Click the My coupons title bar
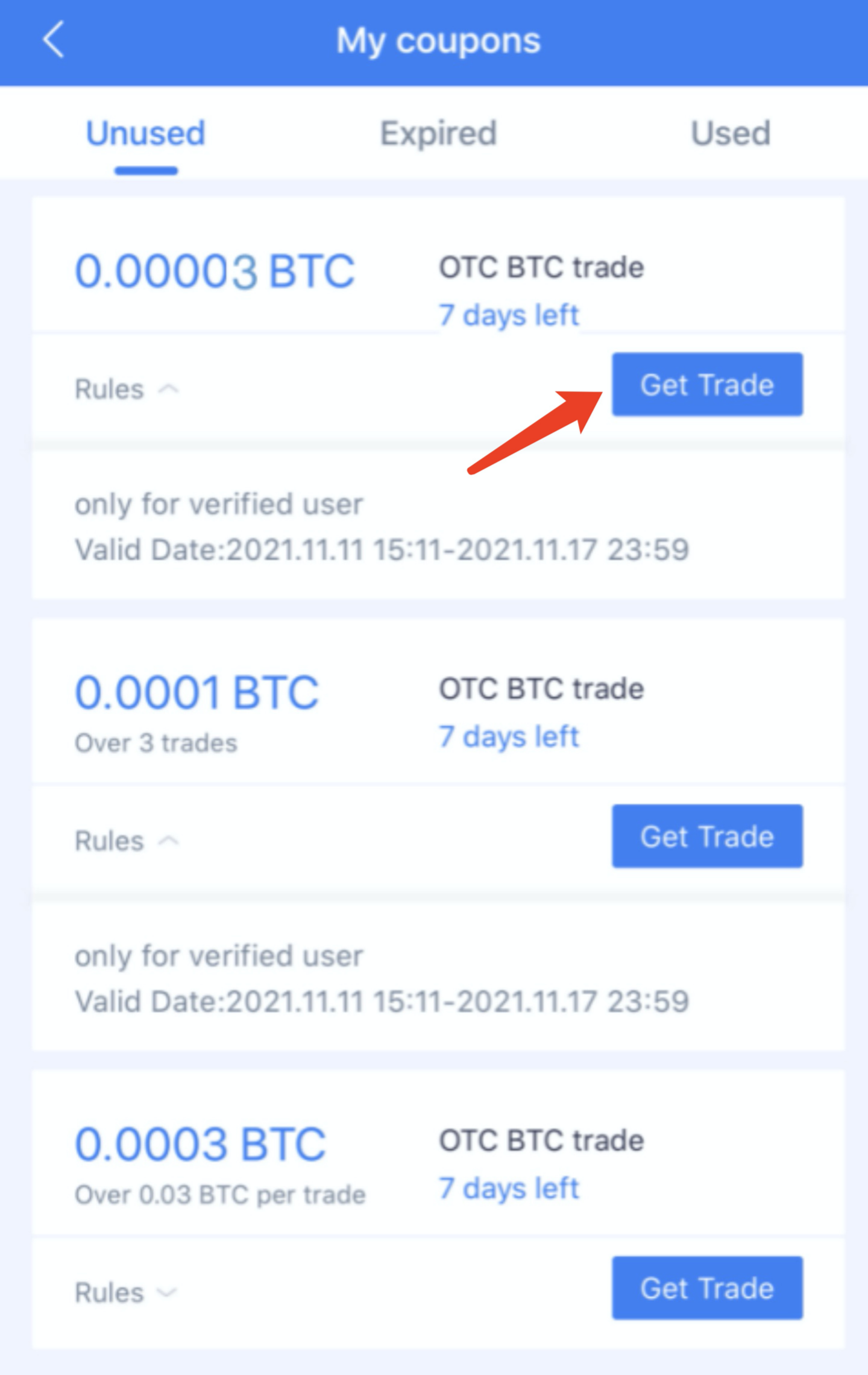The height and width of the screenshot is (1375, 868). [x=438, y=40]
